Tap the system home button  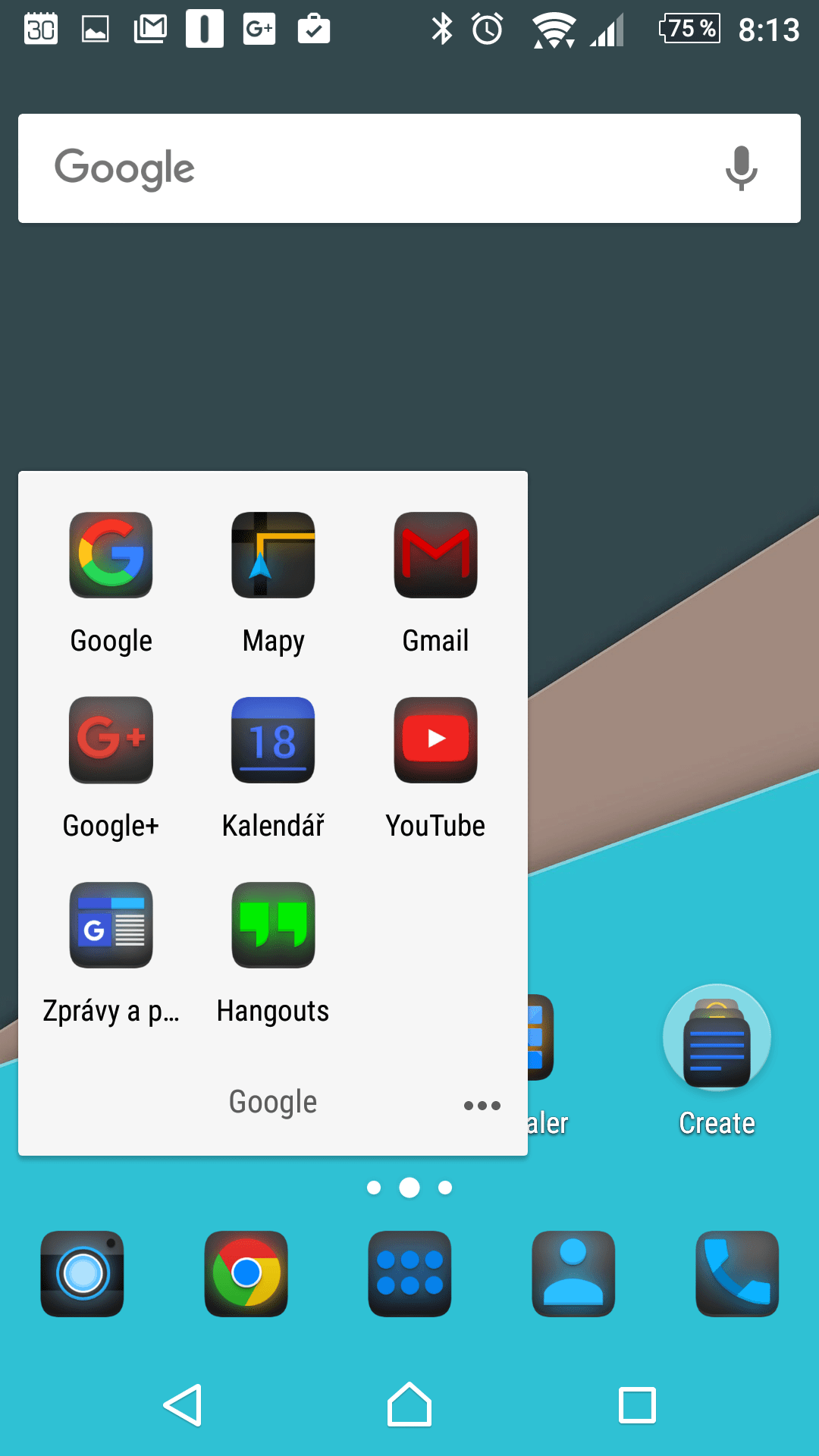(x=409, y=1404)
